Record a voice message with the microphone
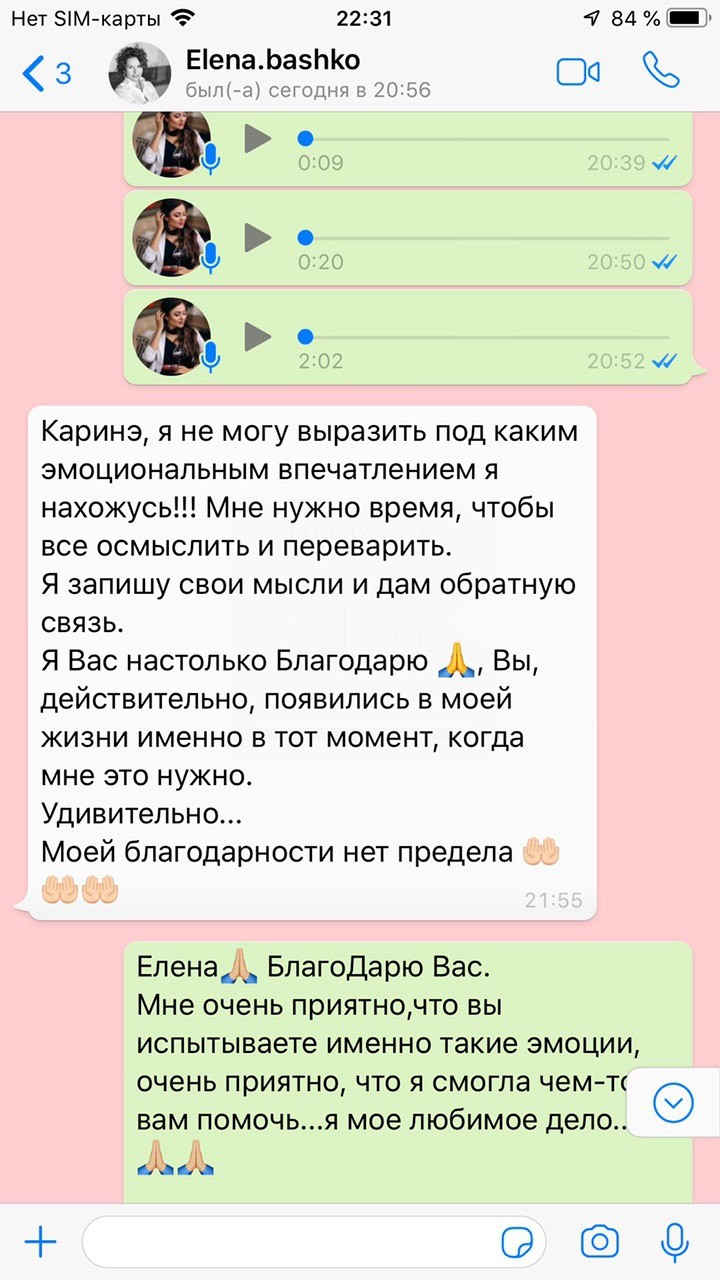The height and width of the screenshot is (1280, 720). 675,1243
